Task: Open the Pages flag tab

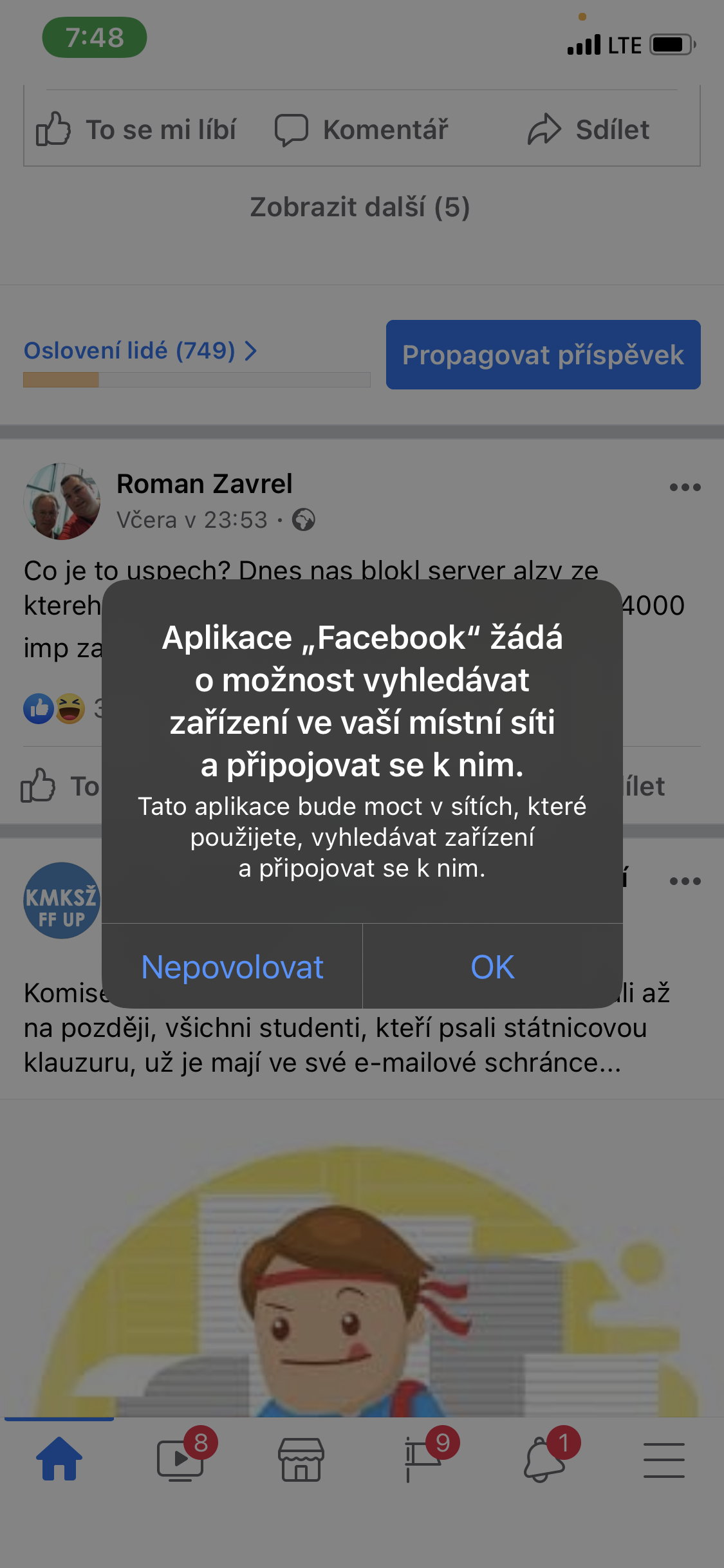Action: click(x=422, y=1460)
